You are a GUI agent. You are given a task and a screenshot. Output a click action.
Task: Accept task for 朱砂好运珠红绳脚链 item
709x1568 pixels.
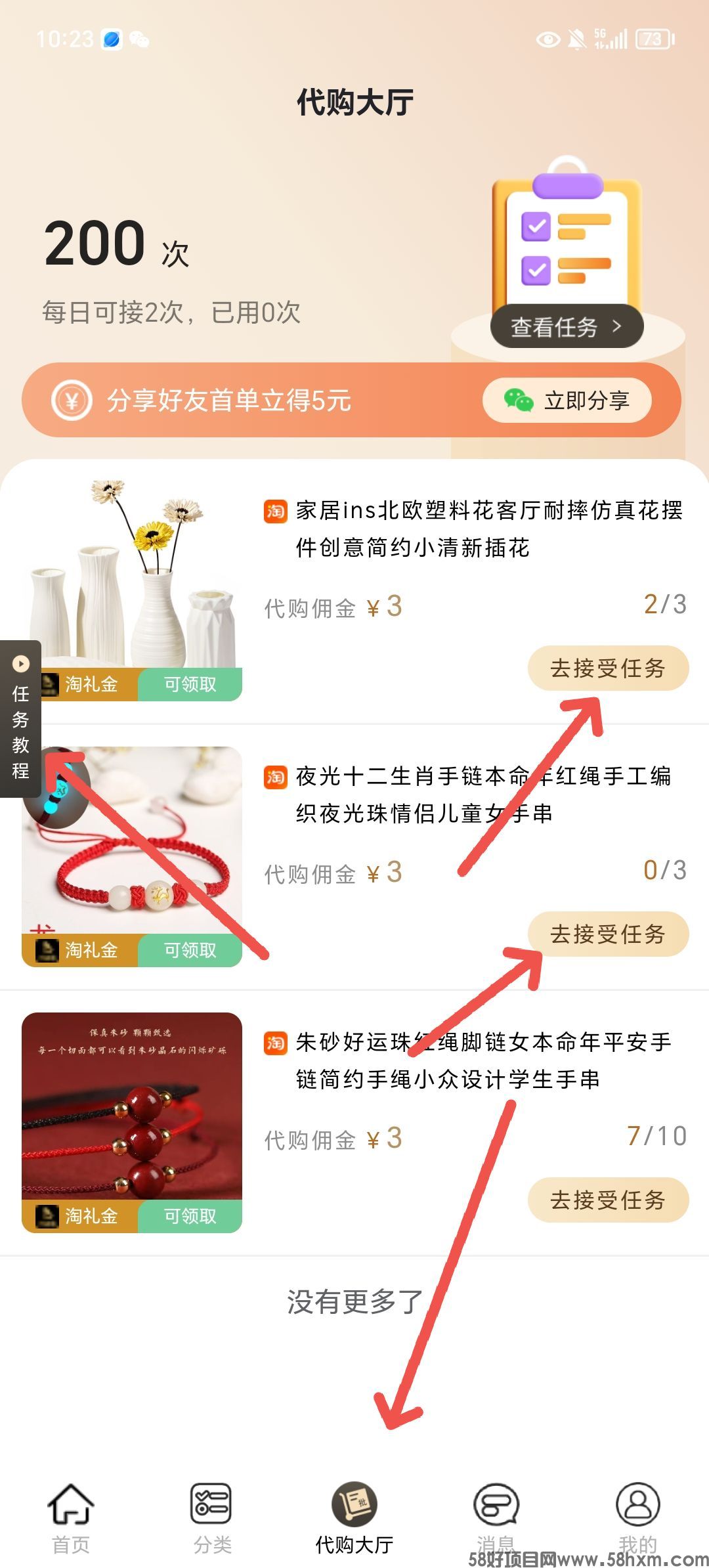(608, 1200)
